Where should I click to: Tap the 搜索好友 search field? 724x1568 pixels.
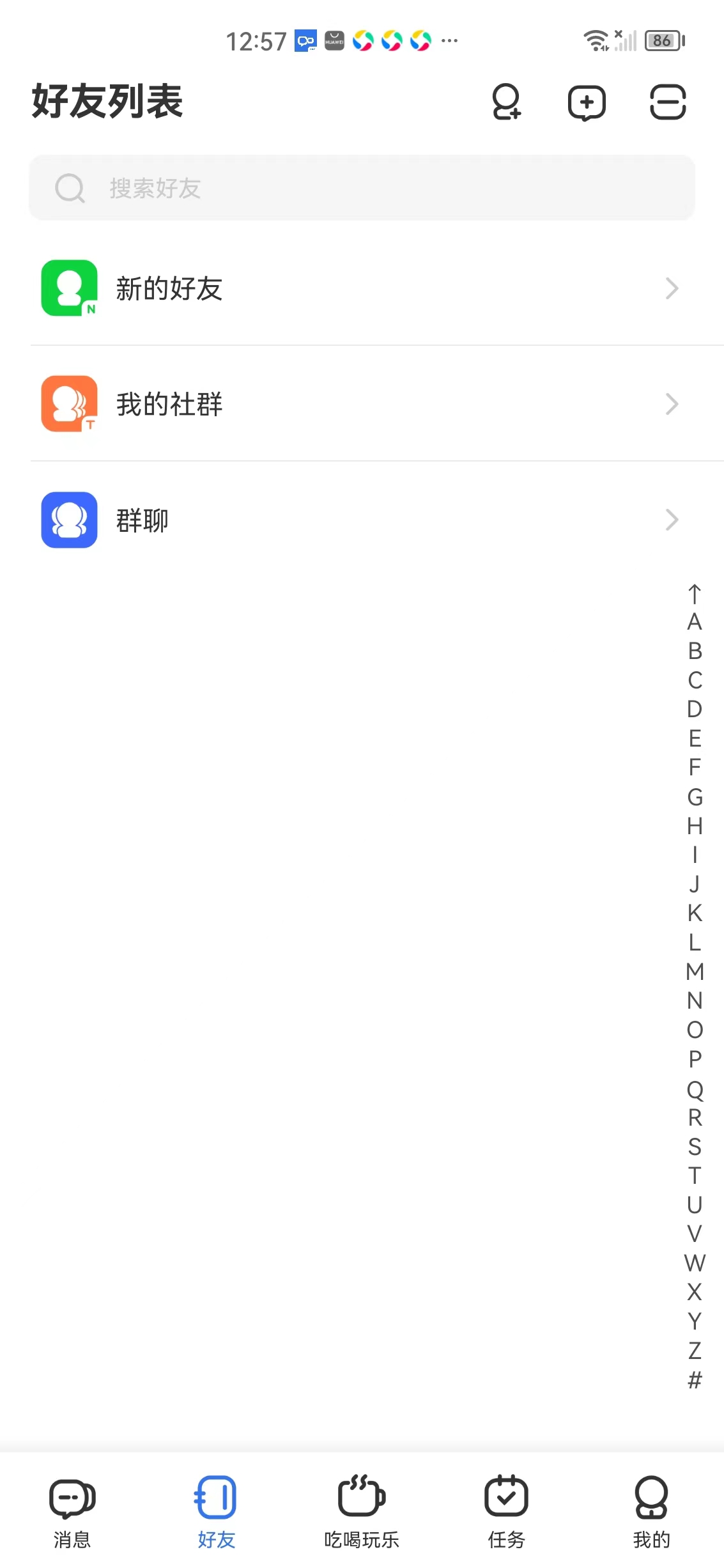click(x=362, y=188)
